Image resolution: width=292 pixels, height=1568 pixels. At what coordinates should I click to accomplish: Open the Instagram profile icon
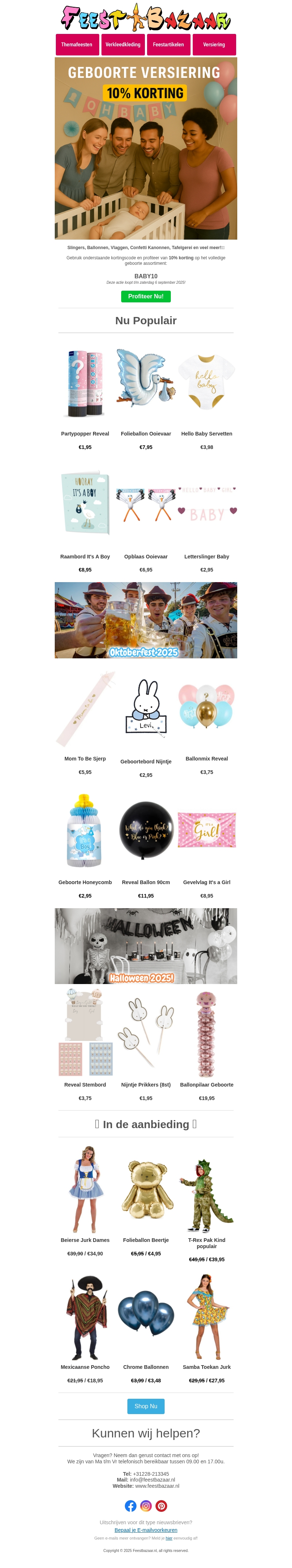pyautogui.click(x=146, y=1506)
